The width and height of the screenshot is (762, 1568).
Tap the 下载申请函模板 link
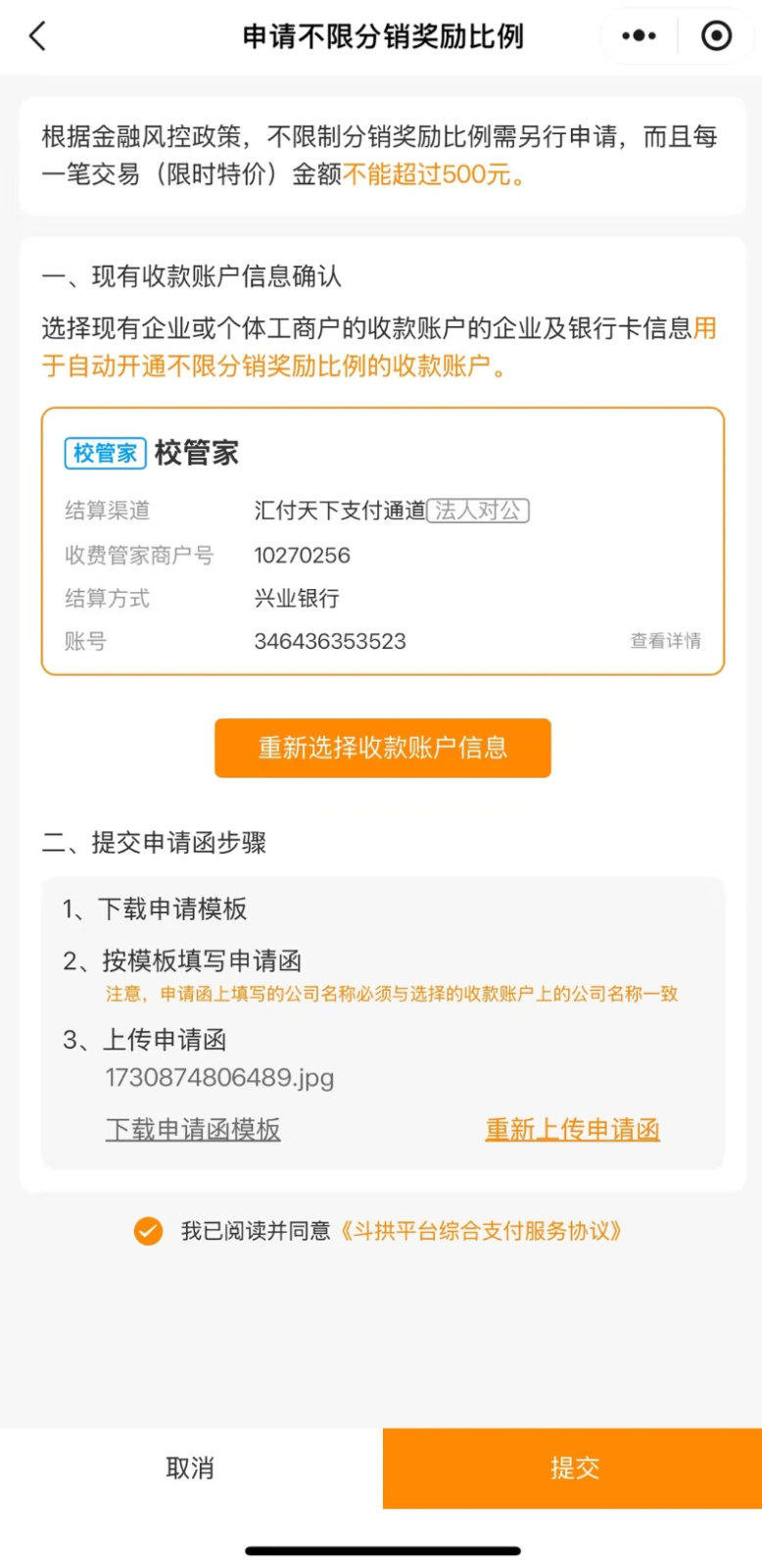[x=193, y=1129]
